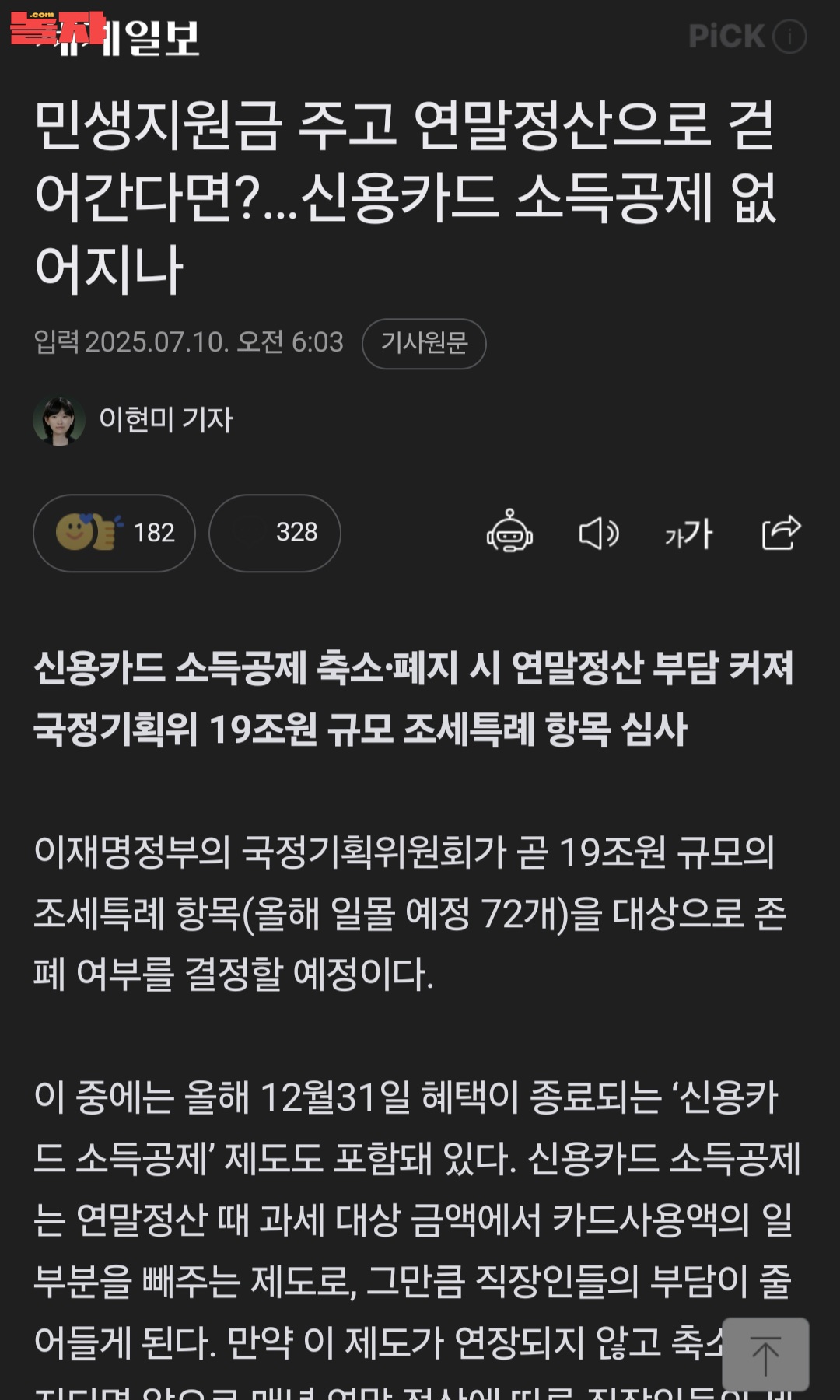The height and width of the screenshot is (1400, 840).
Task: Share this article
Action: pos(780,533)
